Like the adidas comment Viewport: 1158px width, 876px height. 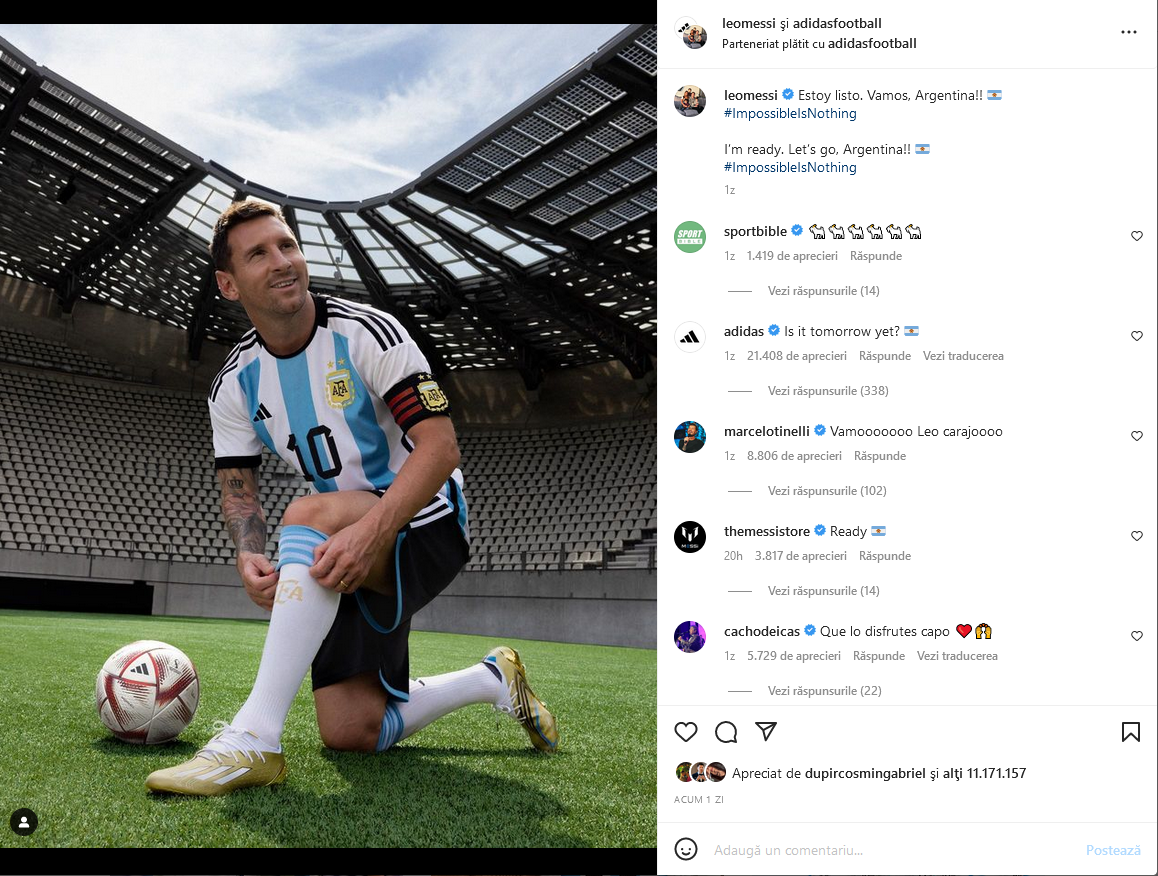coord(1137,336)
